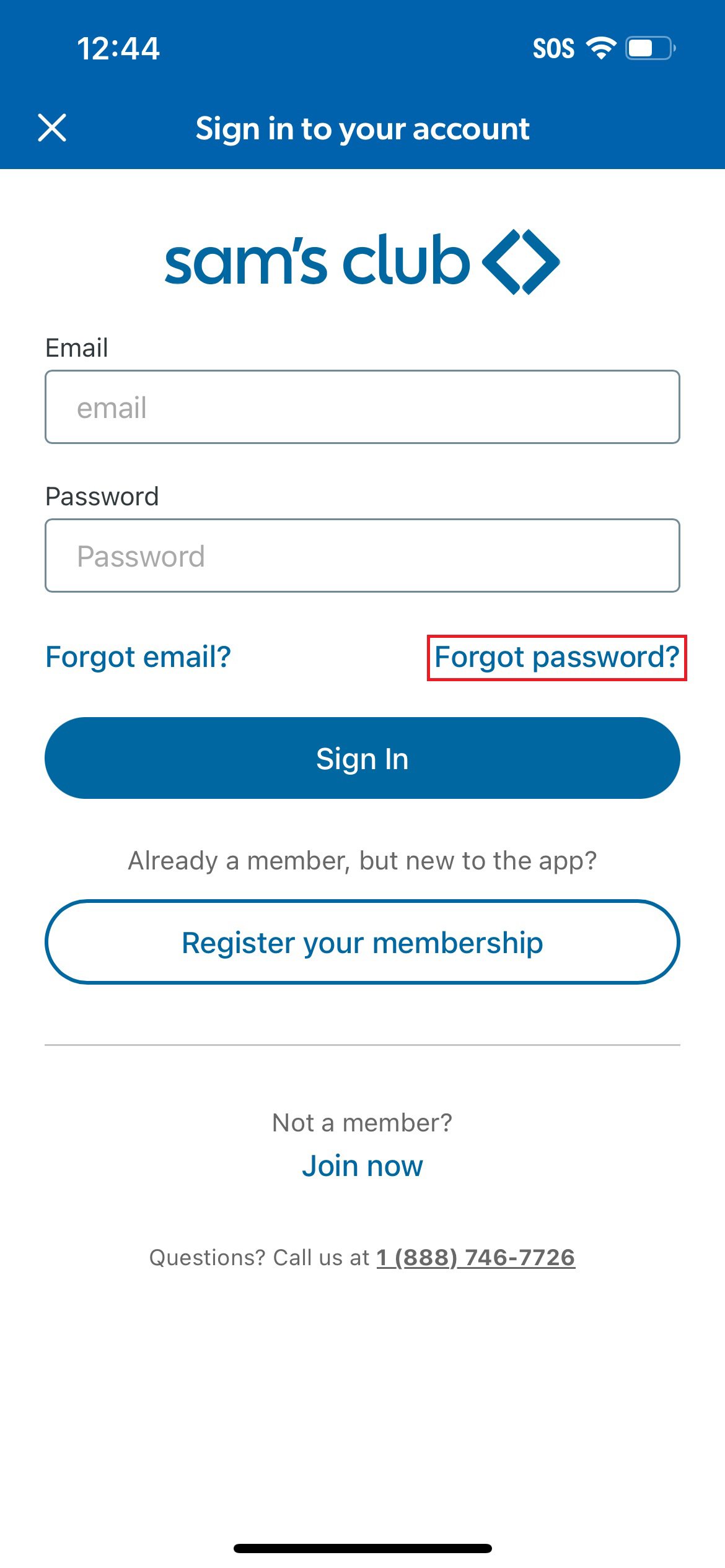
Task: Open the Forgot password link
Action: tap(556, 657)
